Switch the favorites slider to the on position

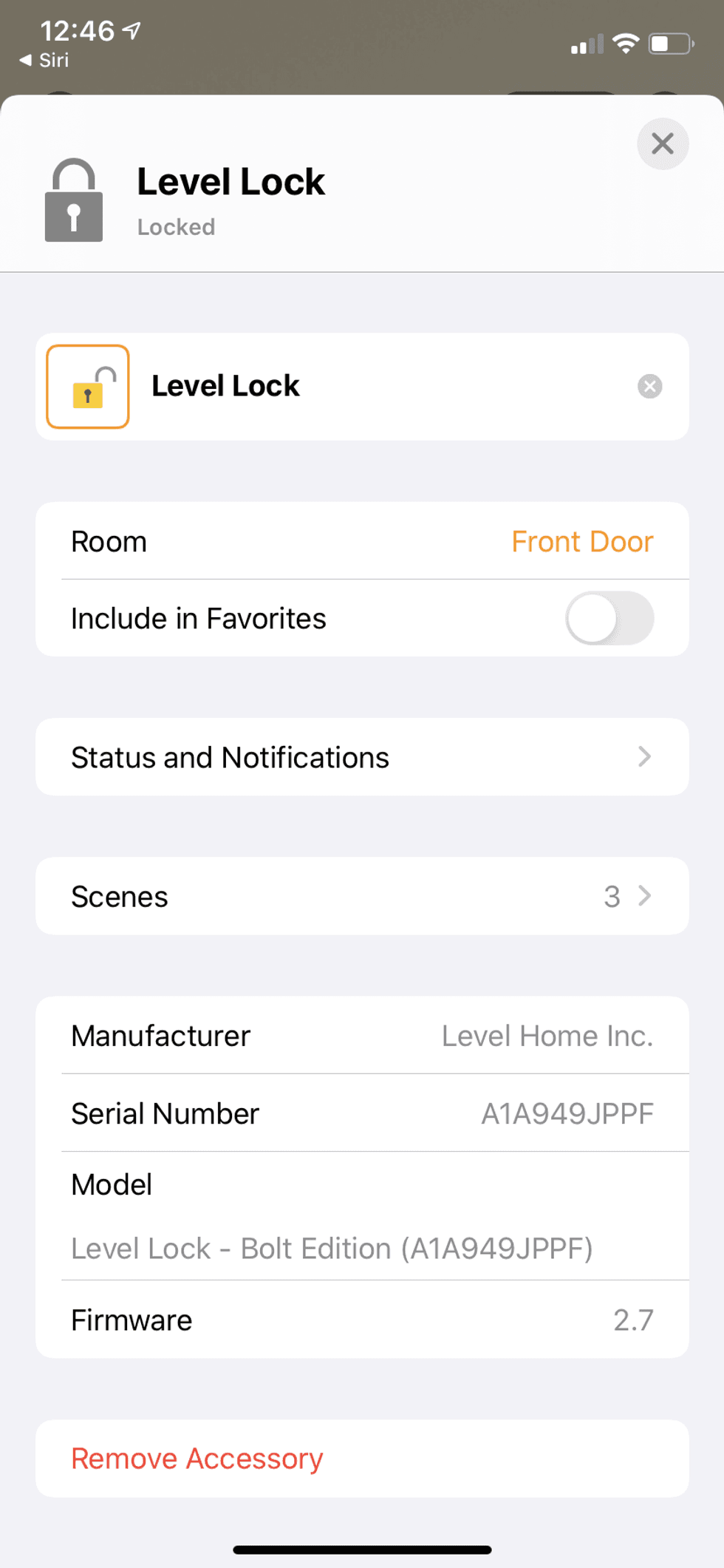(x=610, y=619)
